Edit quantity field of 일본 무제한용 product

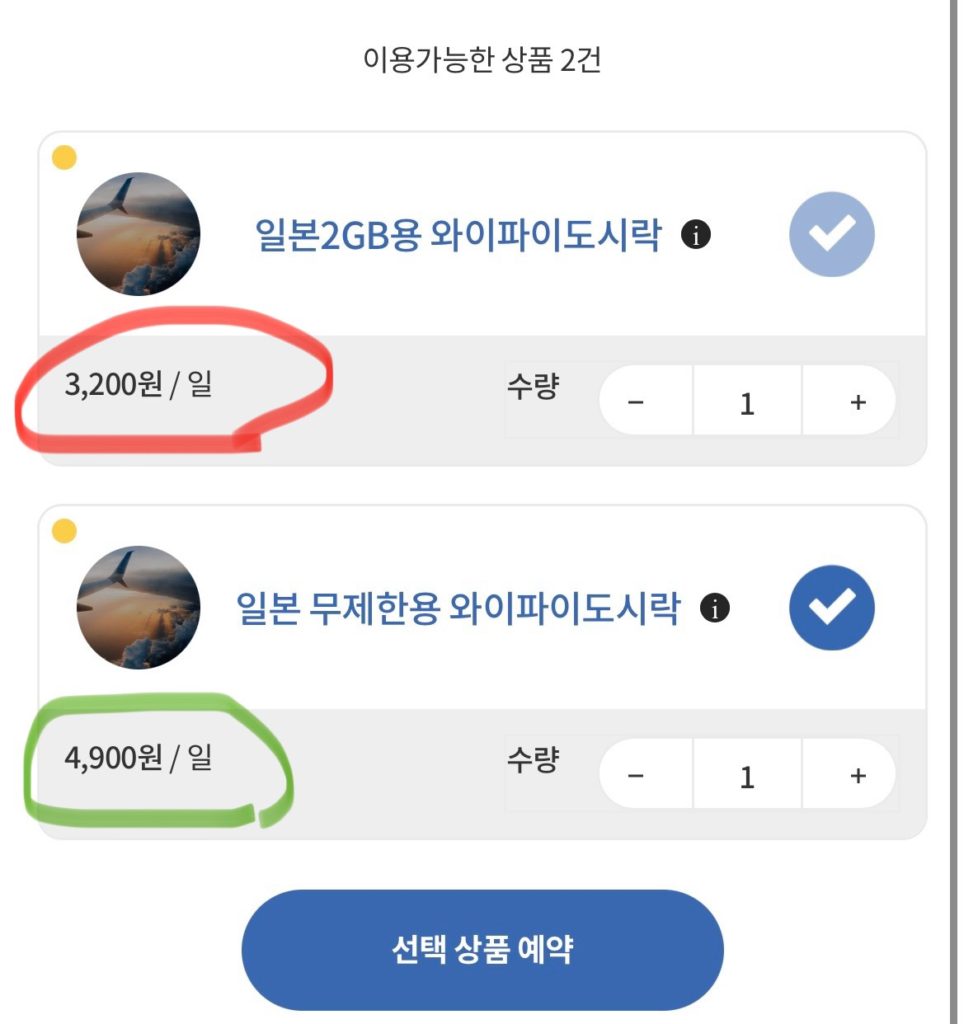tap(746, 776)
